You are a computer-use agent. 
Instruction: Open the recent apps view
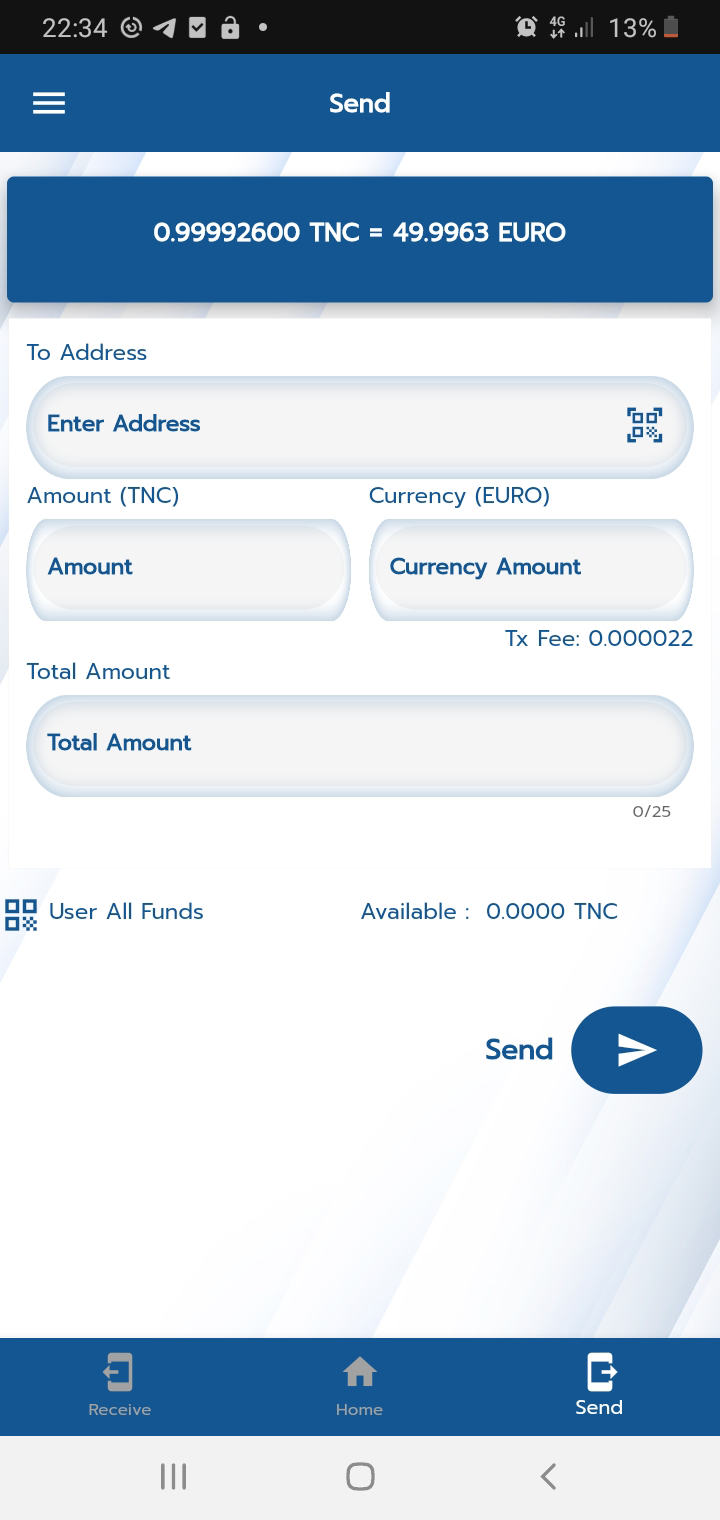pos(173,1476)
